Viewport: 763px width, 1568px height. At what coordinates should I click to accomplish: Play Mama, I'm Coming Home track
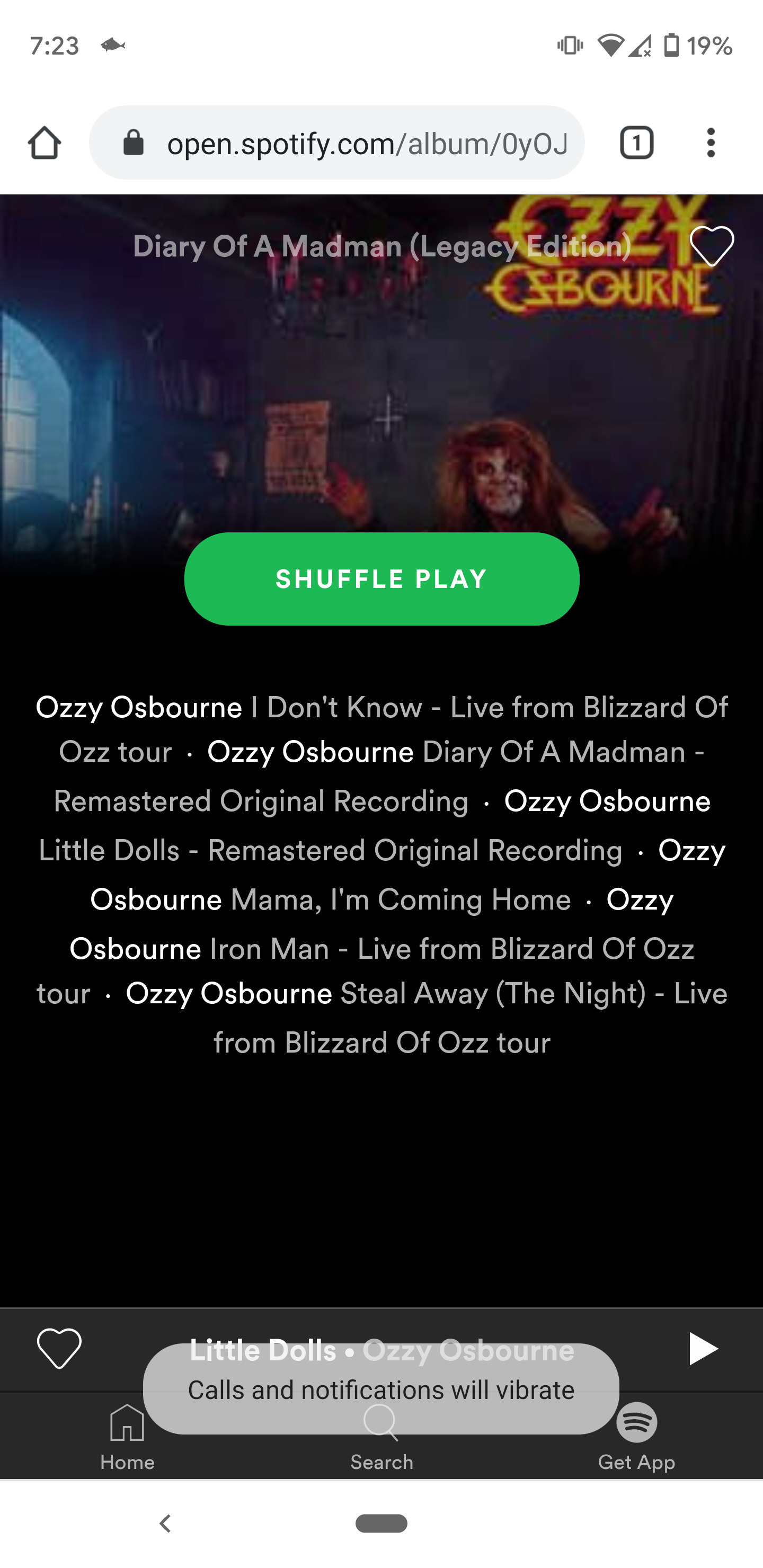pyautogui.click(x=400, y=900)
